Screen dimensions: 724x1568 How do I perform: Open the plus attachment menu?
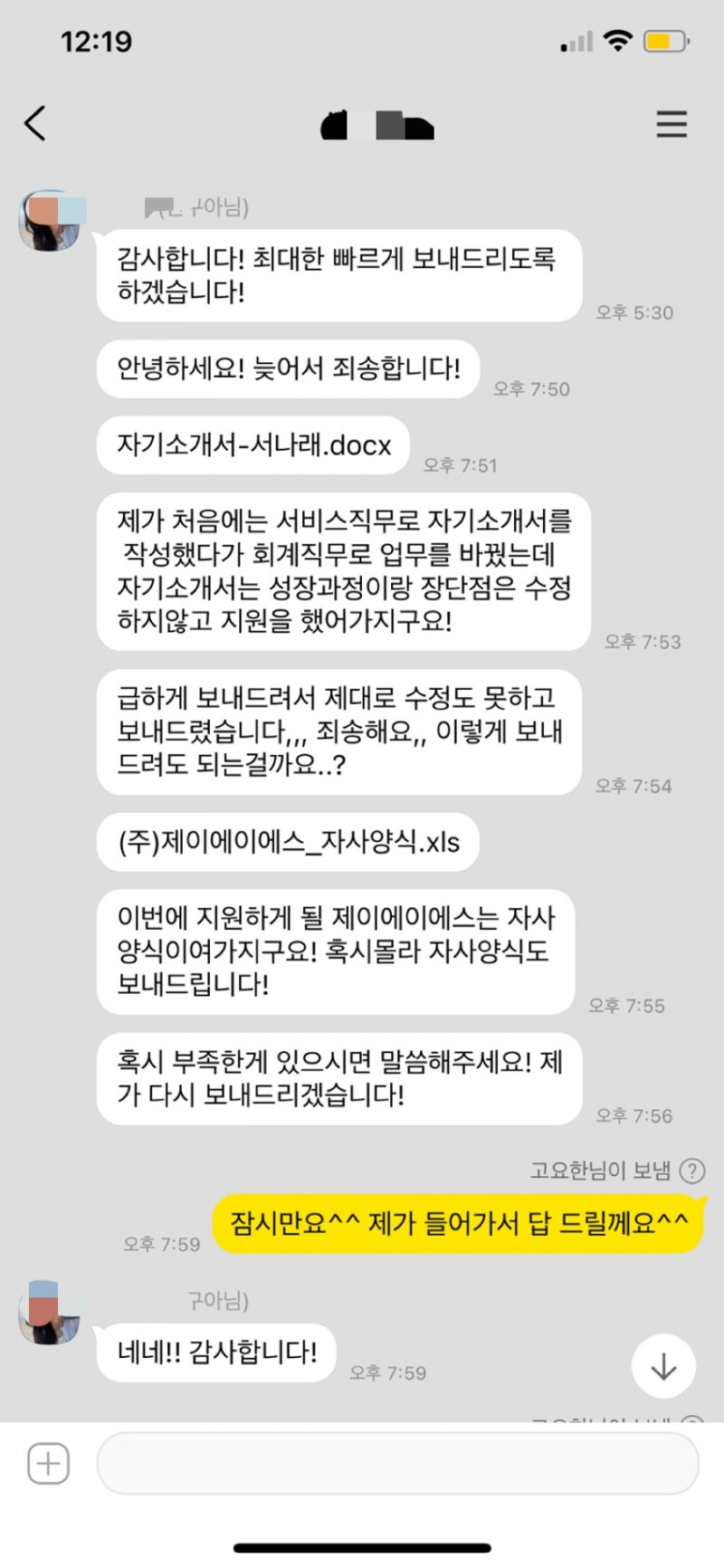pos(48,1463)
